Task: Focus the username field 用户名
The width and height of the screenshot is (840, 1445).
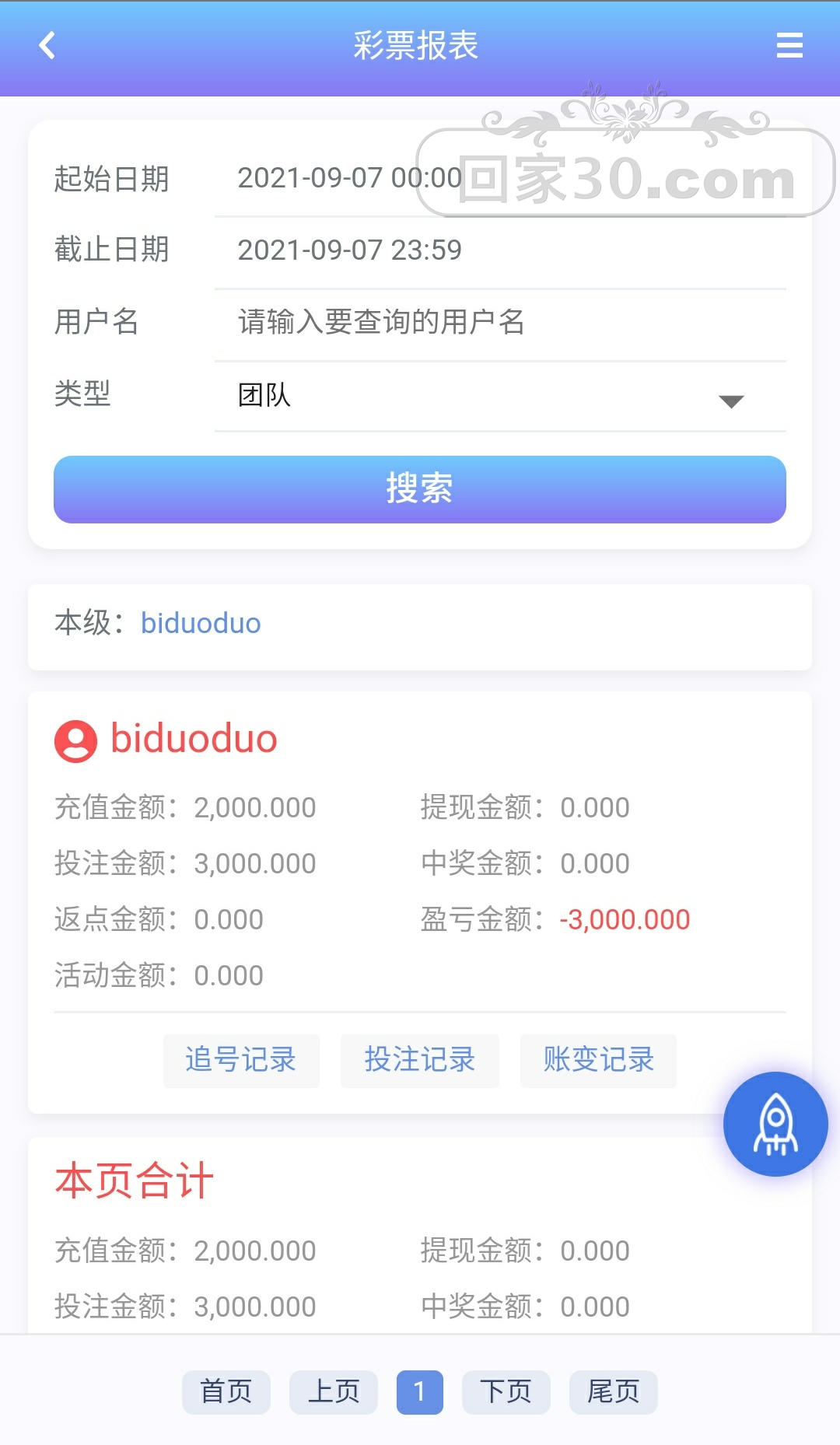Action: pos(498,322)
